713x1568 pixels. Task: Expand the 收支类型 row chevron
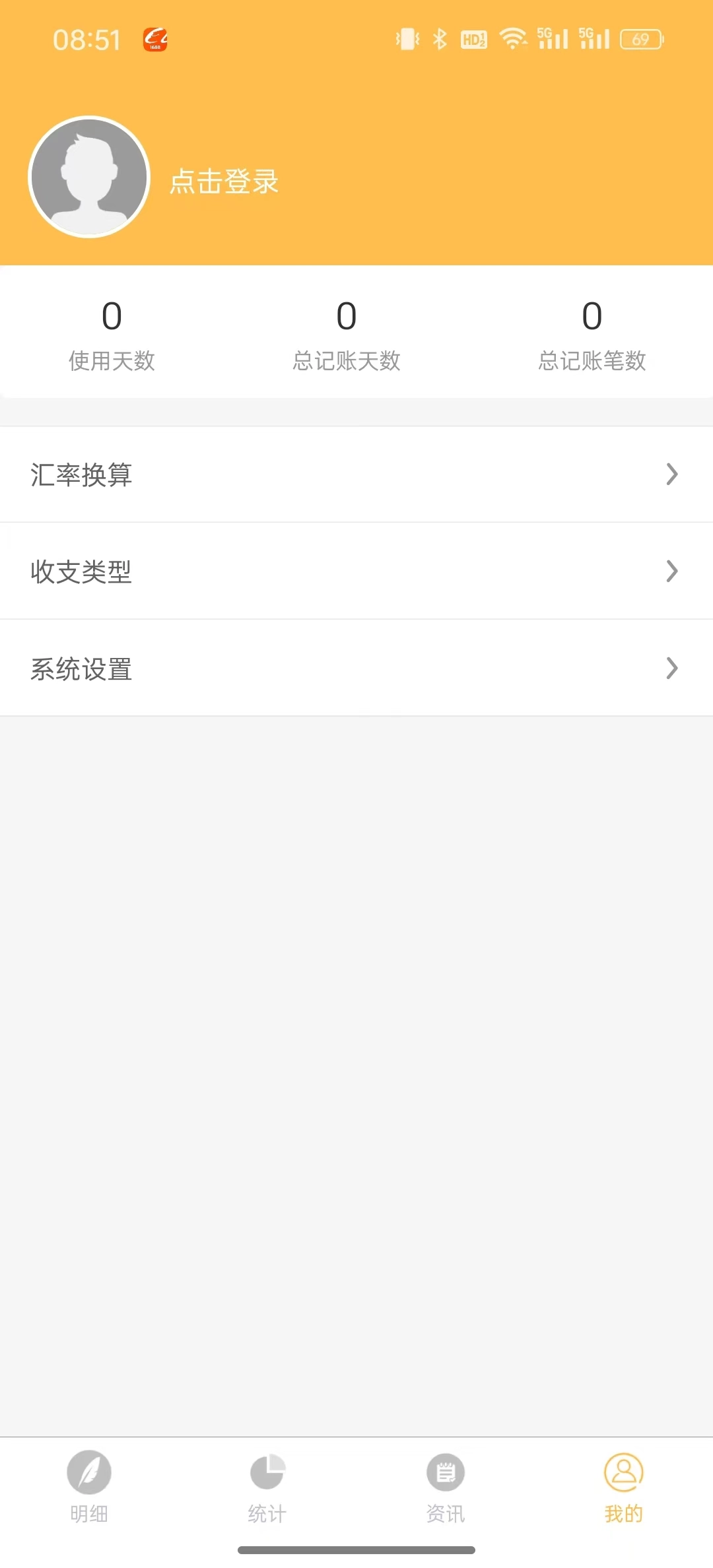pyautogui.click(x=672, y=572)
